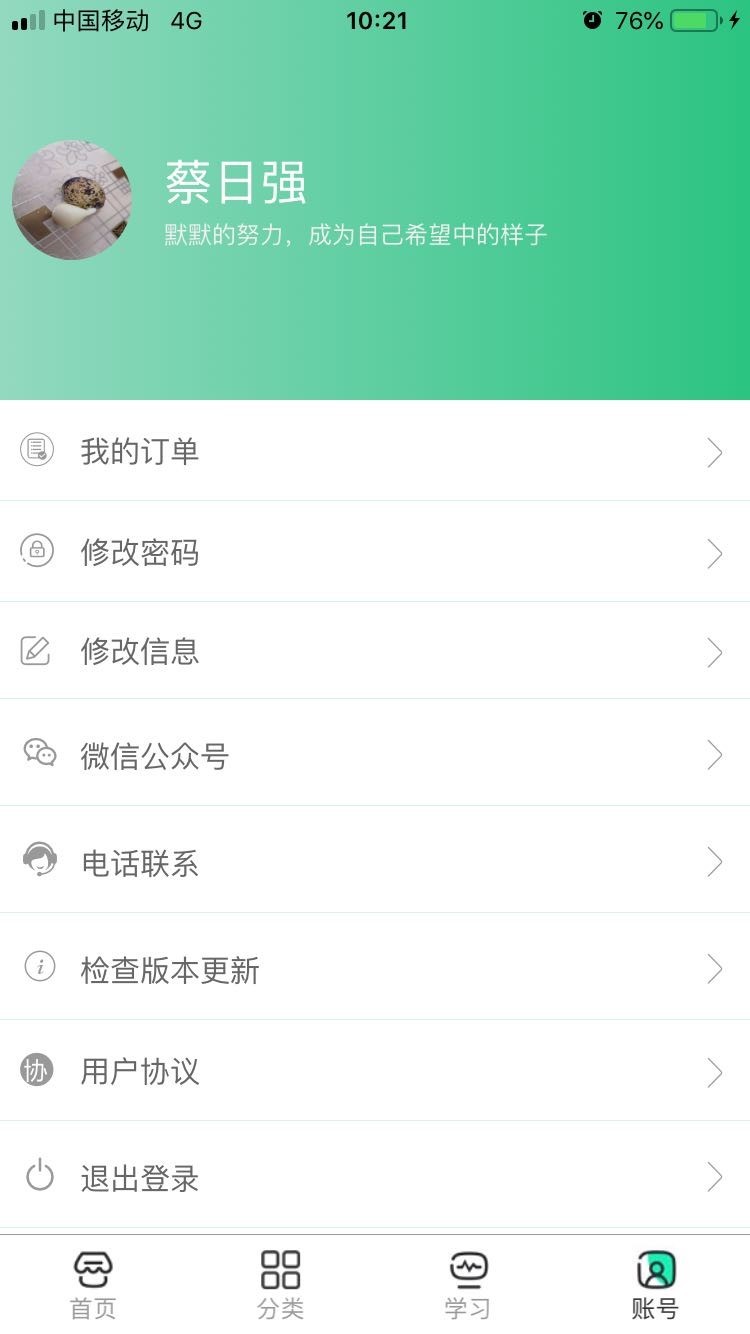The image size is (750, 1334).
Task: Tap the username 蔡日强
Action: point(232,183)
